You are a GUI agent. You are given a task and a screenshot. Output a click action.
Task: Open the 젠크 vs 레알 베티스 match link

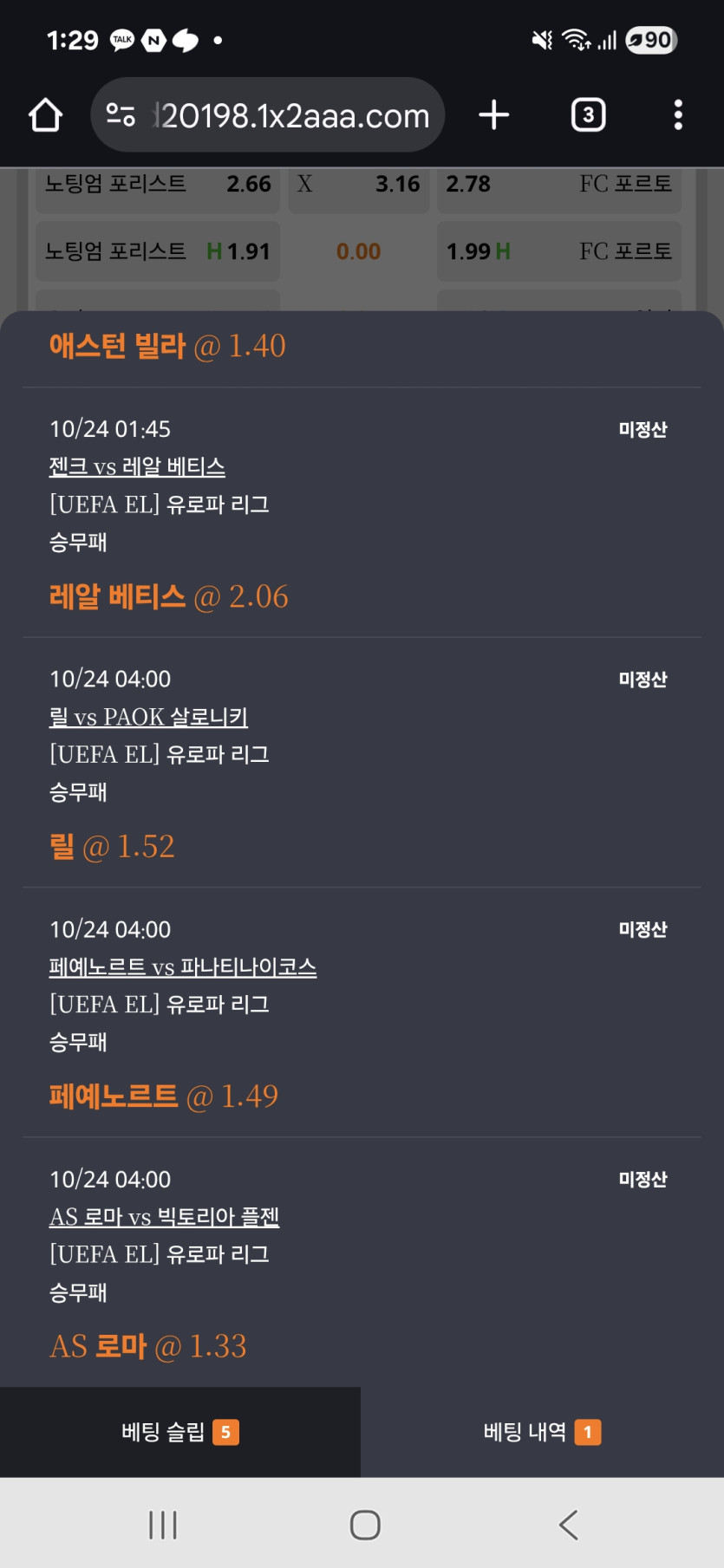pyautogui.click(x=137, y=466)
